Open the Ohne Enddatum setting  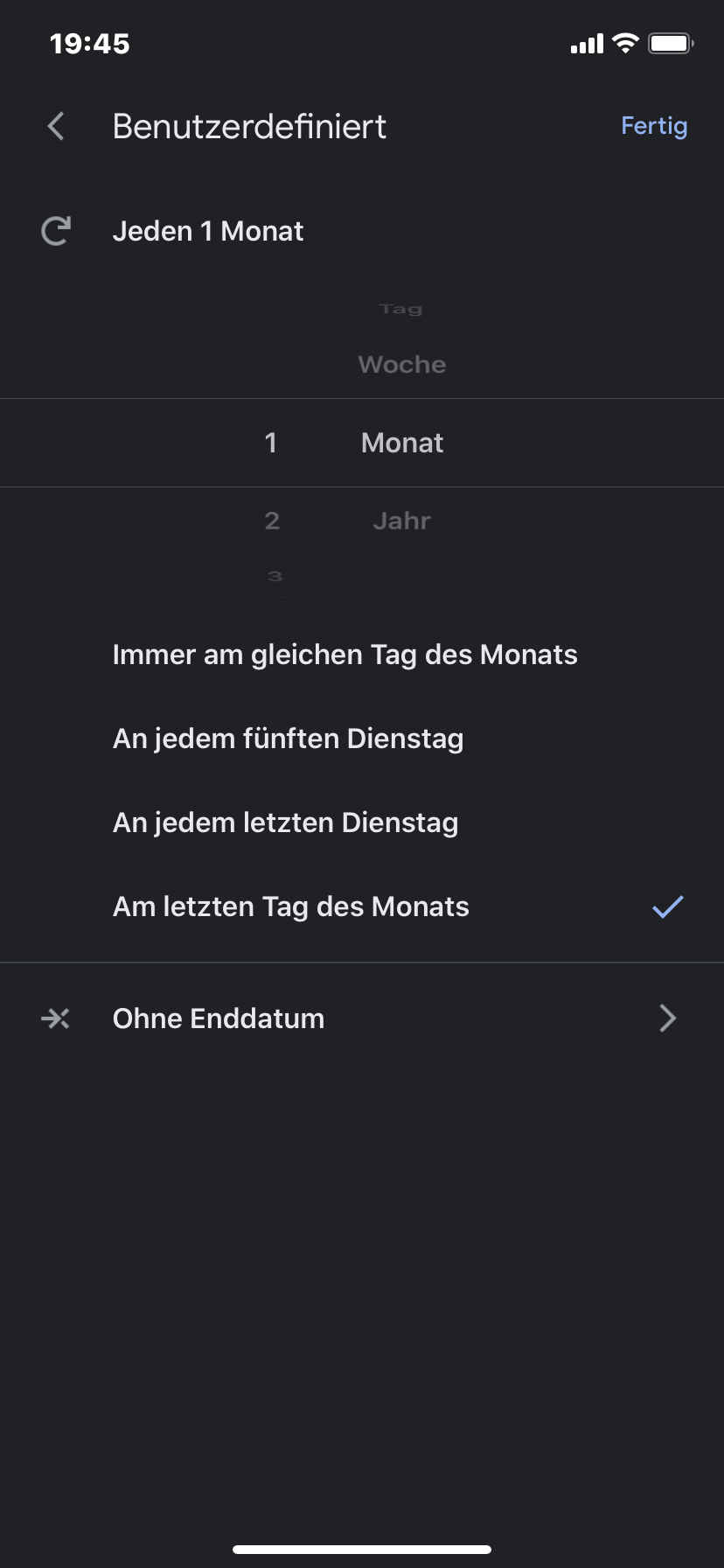point(219,1018)
